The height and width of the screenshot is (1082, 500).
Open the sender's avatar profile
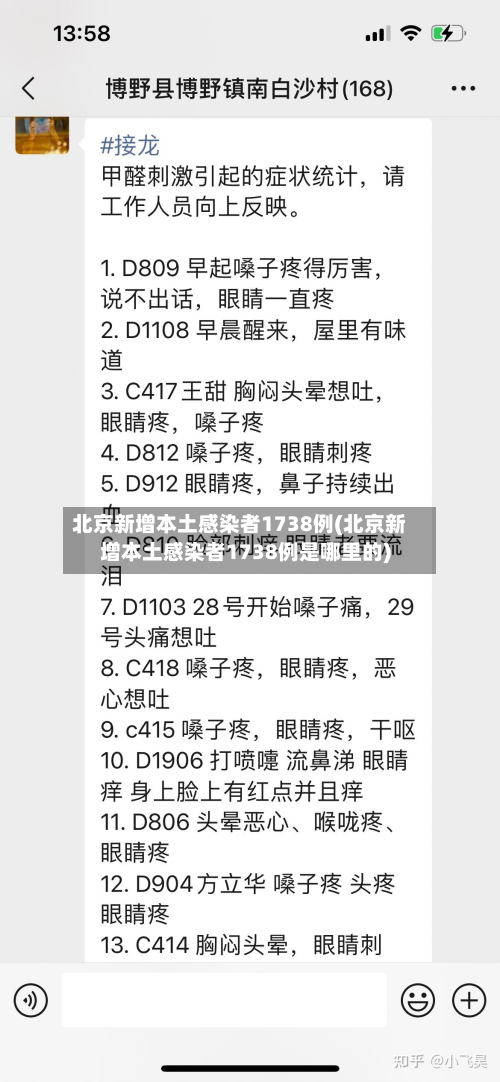[42, 135]
